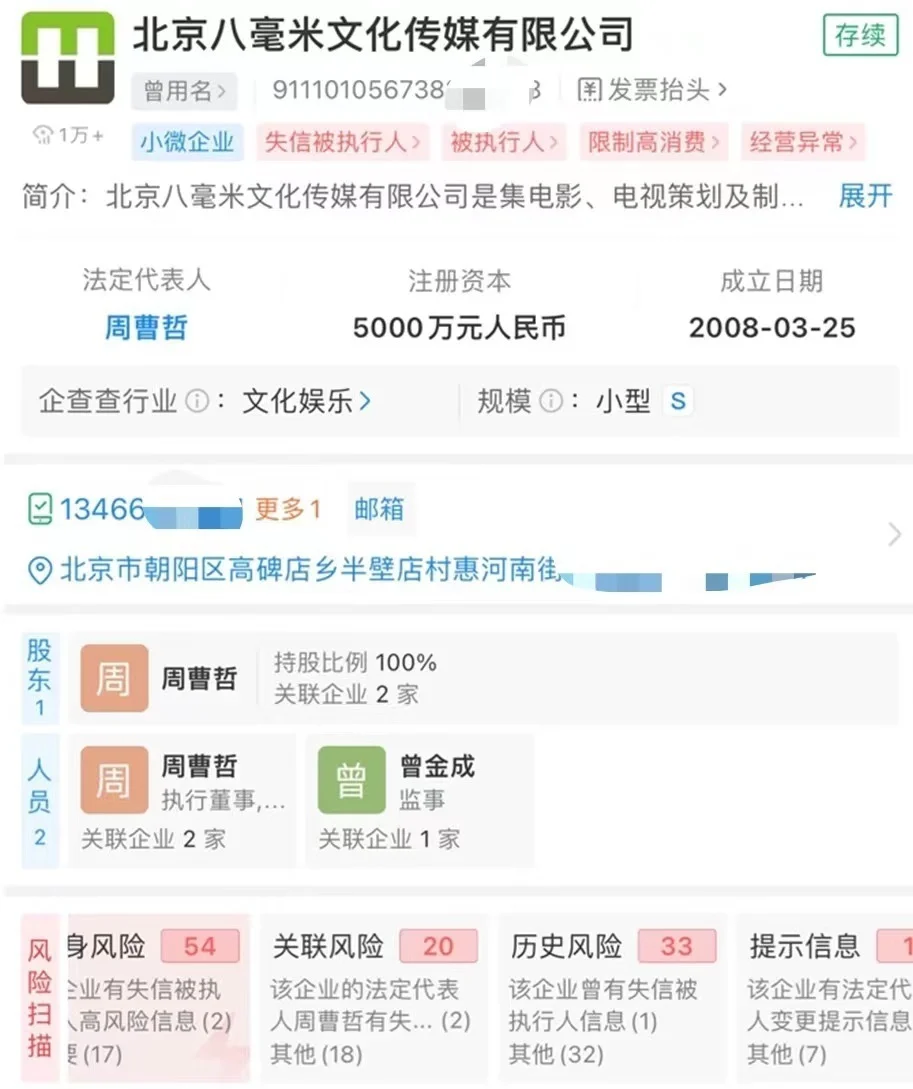Open legal representative 周曹哲's profile
The height and width of the screenshot is (1089, 913).
[x=146, y=328]
